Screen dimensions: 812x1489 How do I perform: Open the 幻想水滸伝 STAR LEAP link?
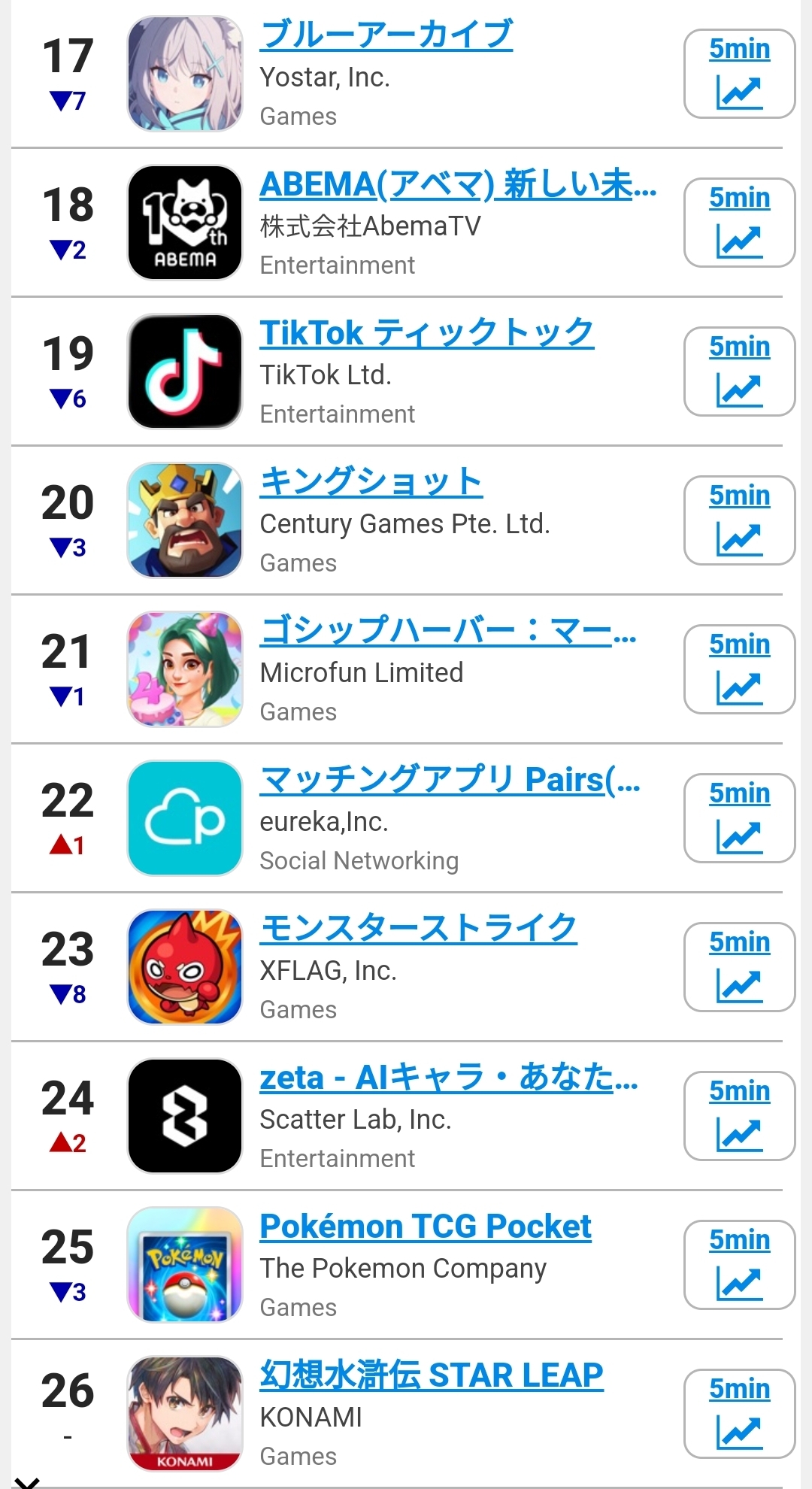pos(432,1375)
